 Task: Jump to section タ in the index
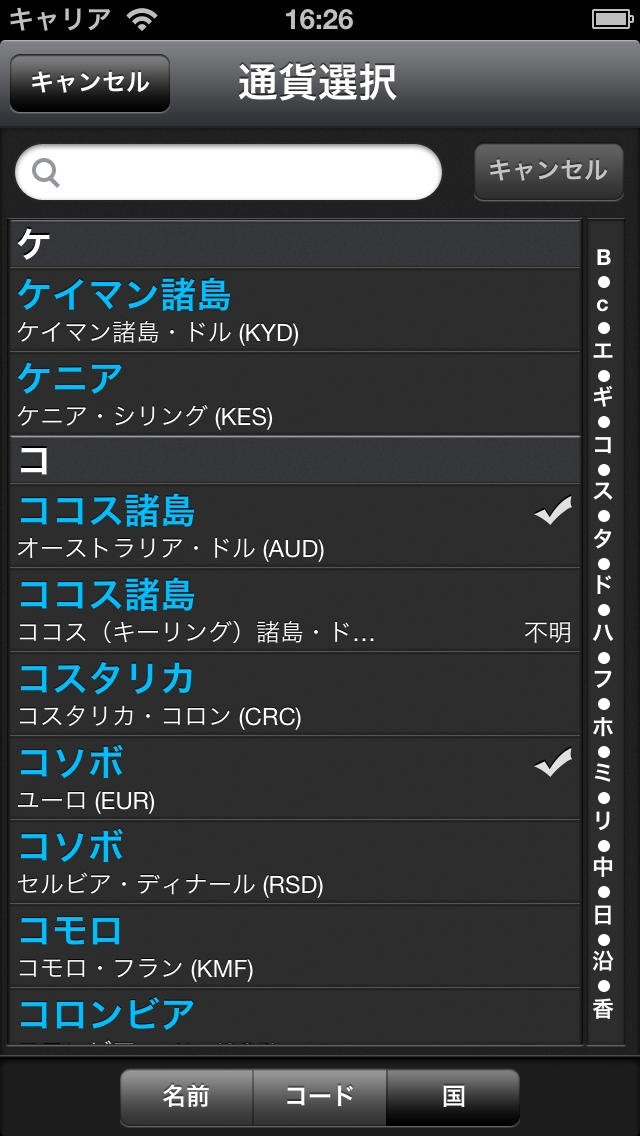coord(603,539)
